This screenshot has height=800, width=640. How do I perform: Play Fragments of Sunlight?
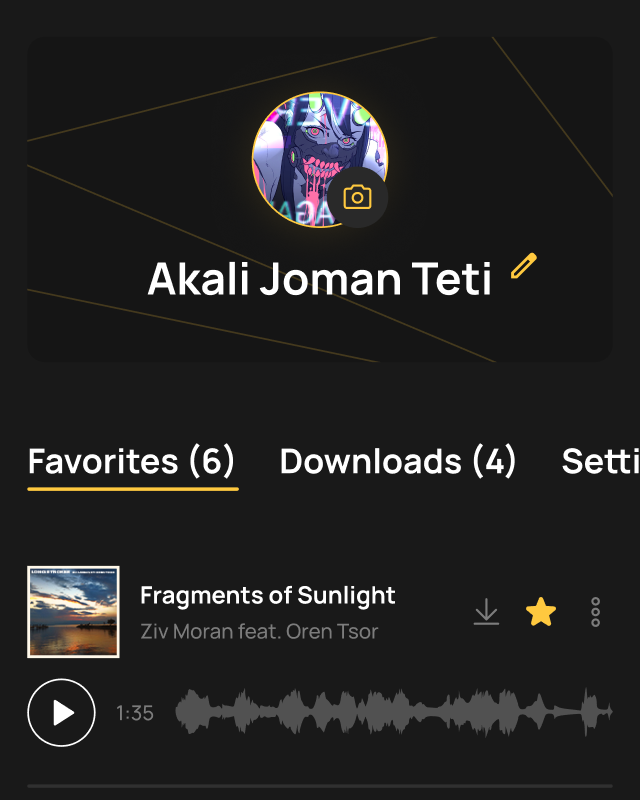(x=62, y=713)
